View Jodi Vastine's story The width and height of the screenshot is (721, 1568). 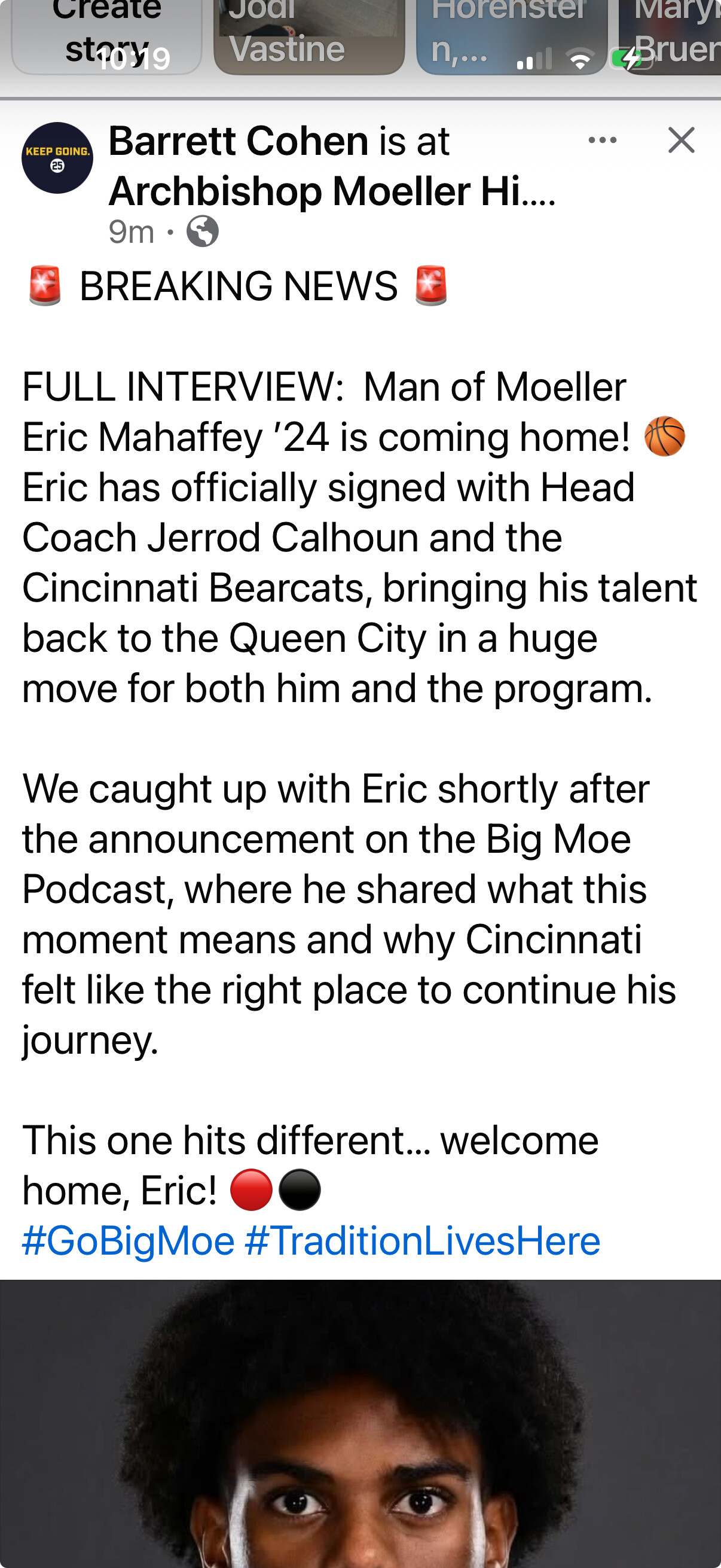[309, 36]
